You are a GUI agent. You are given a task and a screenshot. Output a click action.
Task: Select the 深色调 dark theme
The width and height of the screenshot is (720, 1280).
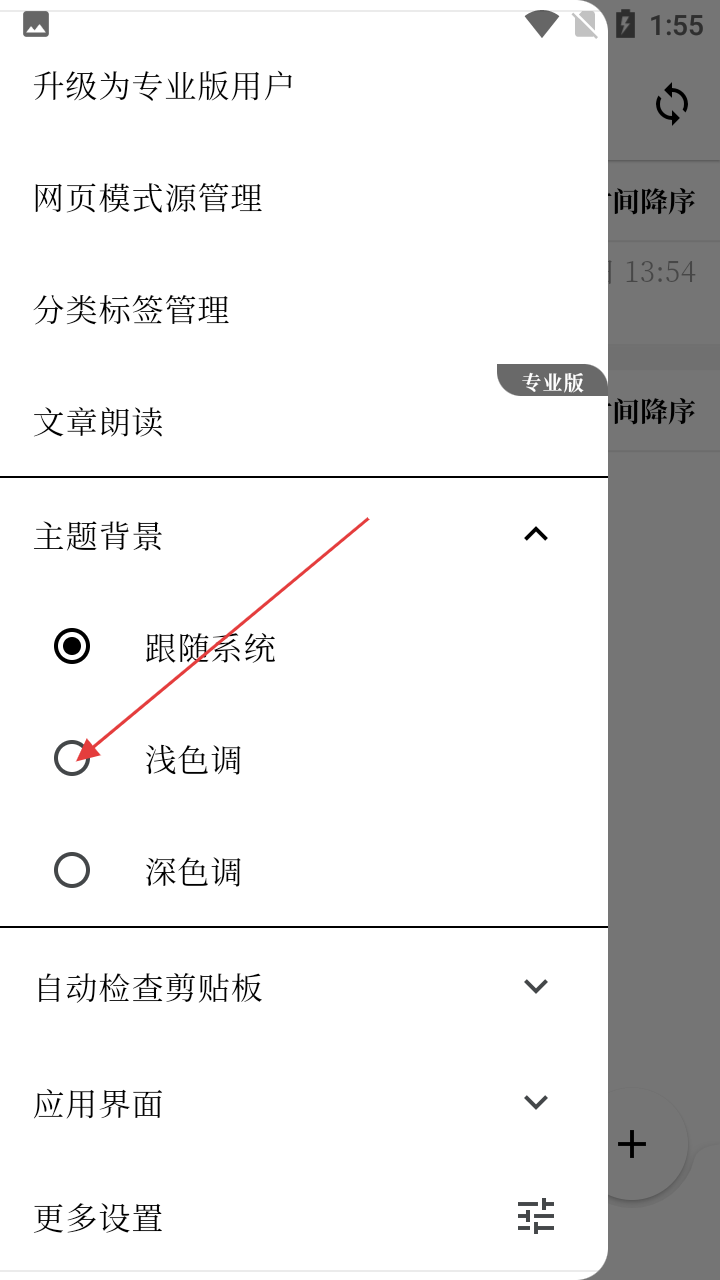point(72,871)
